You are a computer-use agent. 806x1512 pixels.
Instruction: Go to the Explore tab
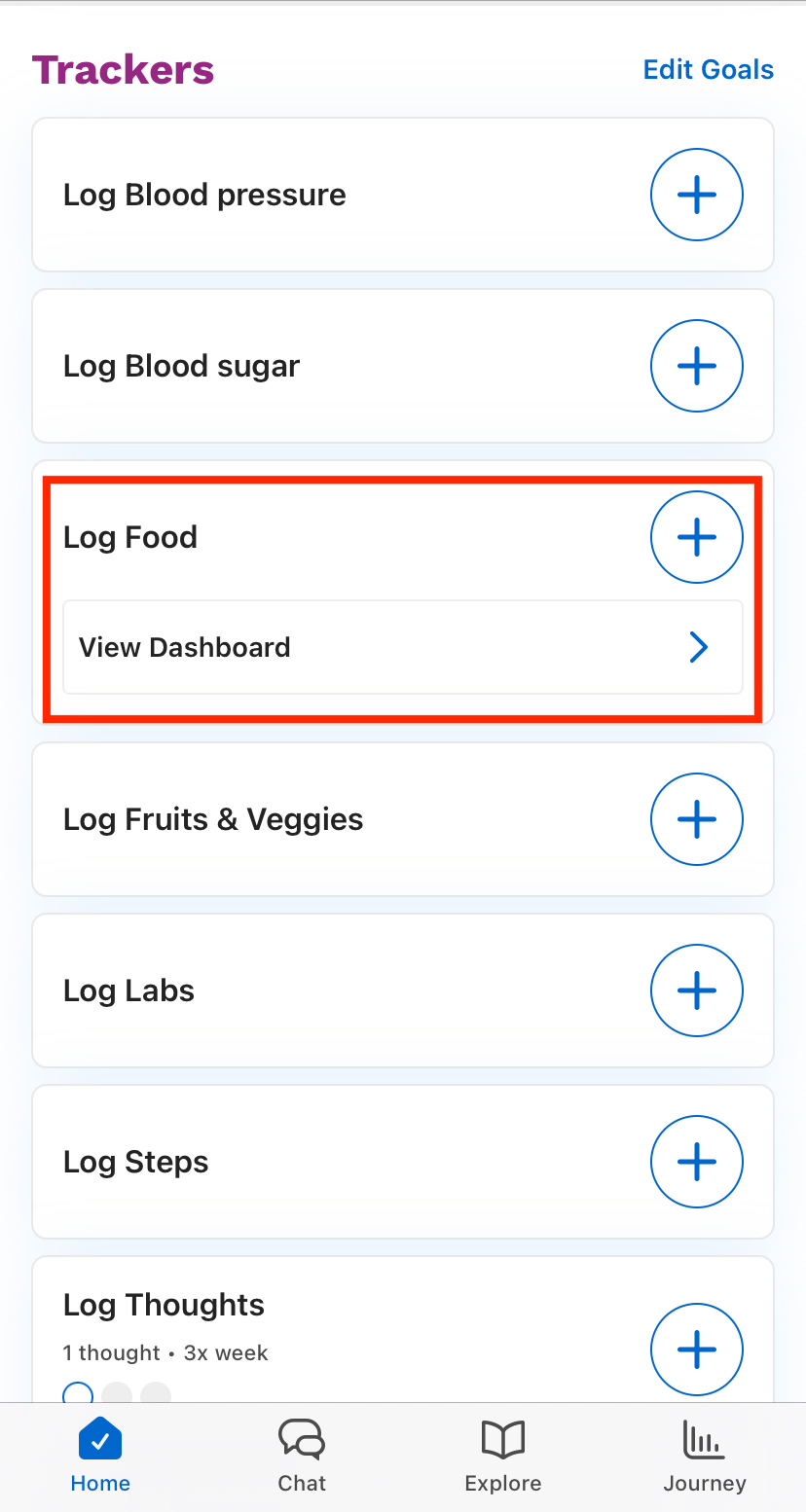[503, 1457]
